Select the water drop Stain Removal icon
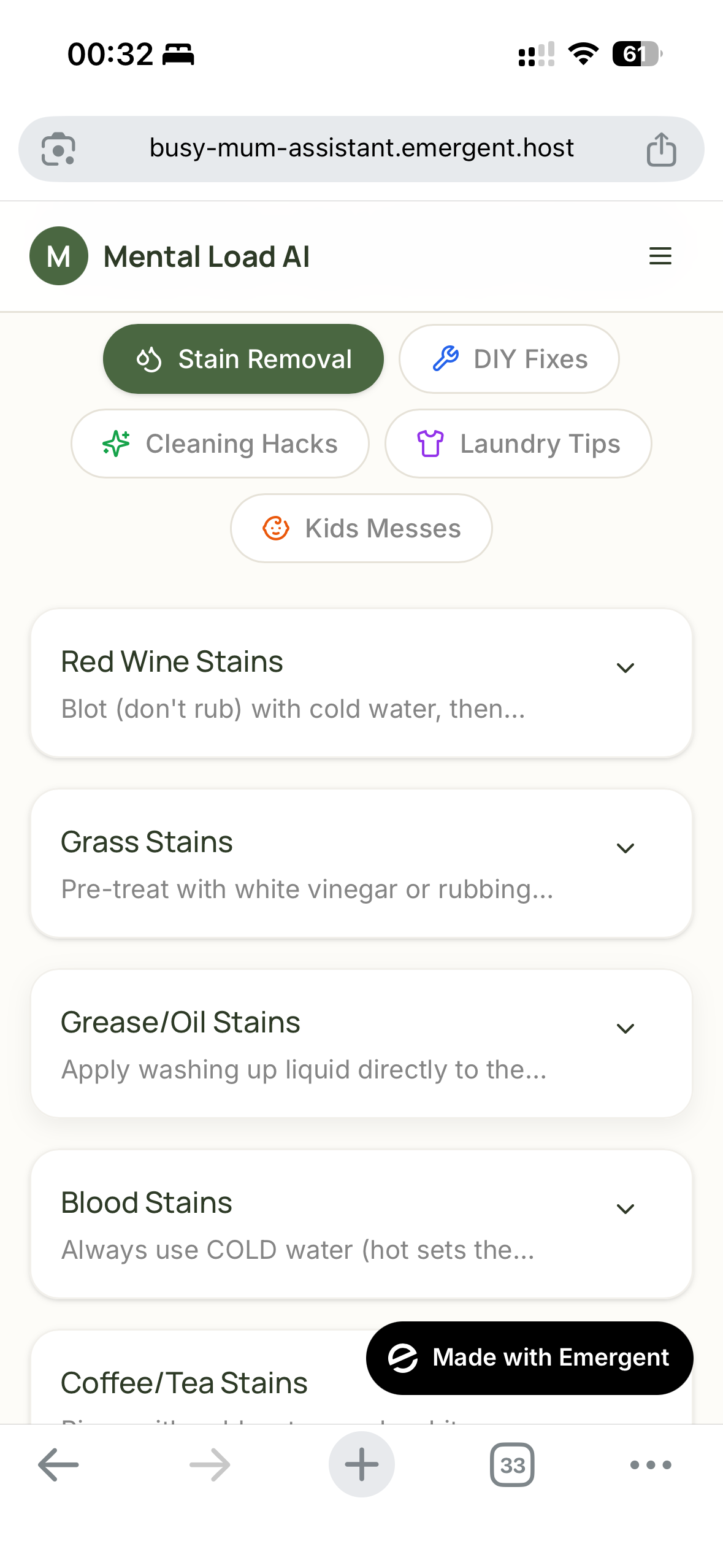Viewport: 723px width, 1568px height. coord(149,358)
